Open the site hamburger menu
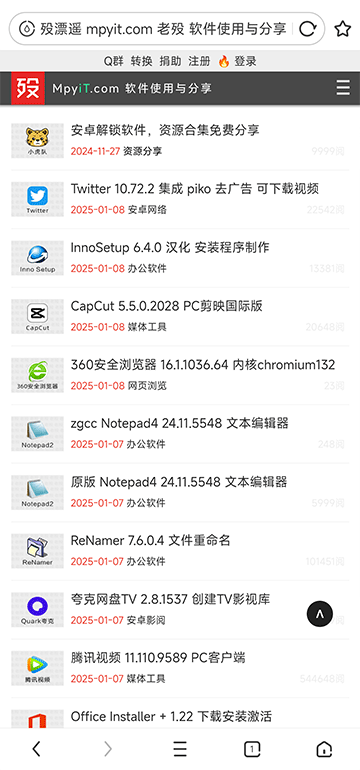The image size is (360, 770). point(343,88)
